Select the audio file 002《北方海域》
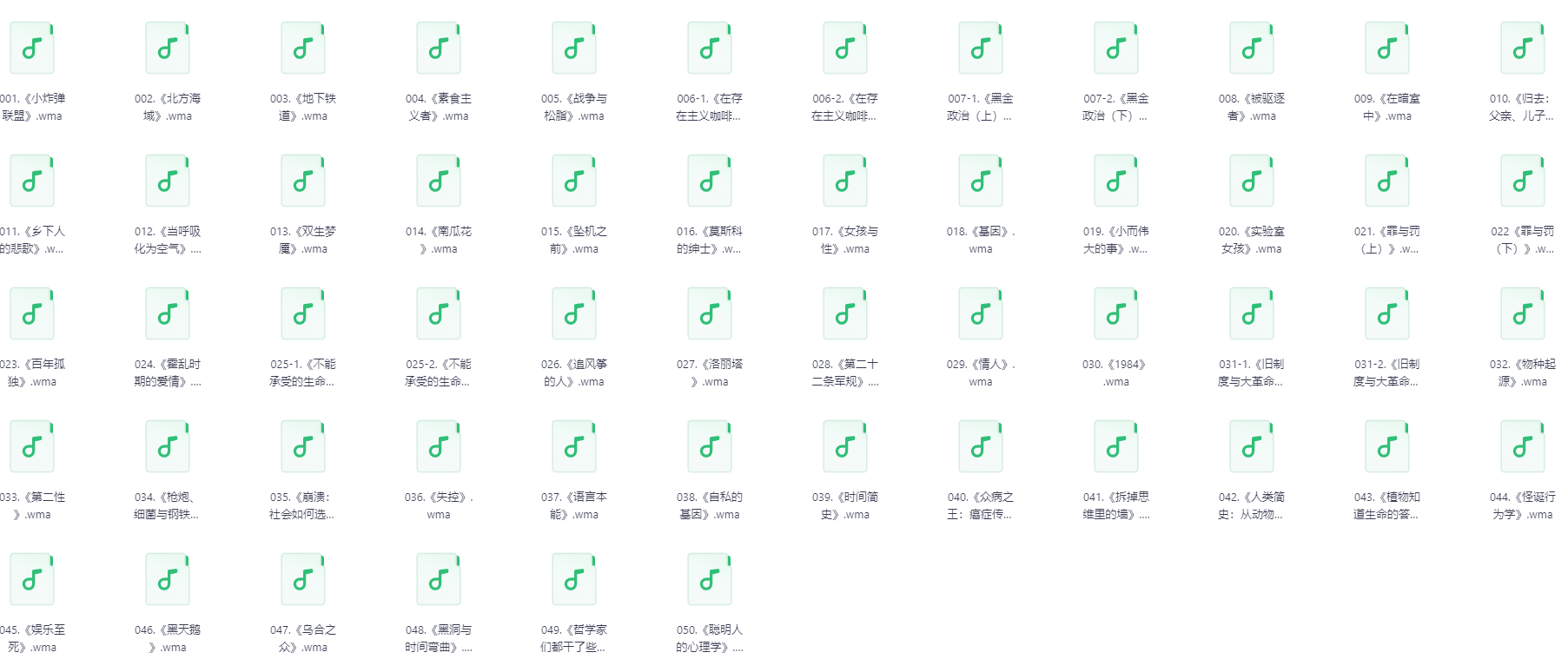Viewport: 1568px width, 659px height. (x=168, y=49)
